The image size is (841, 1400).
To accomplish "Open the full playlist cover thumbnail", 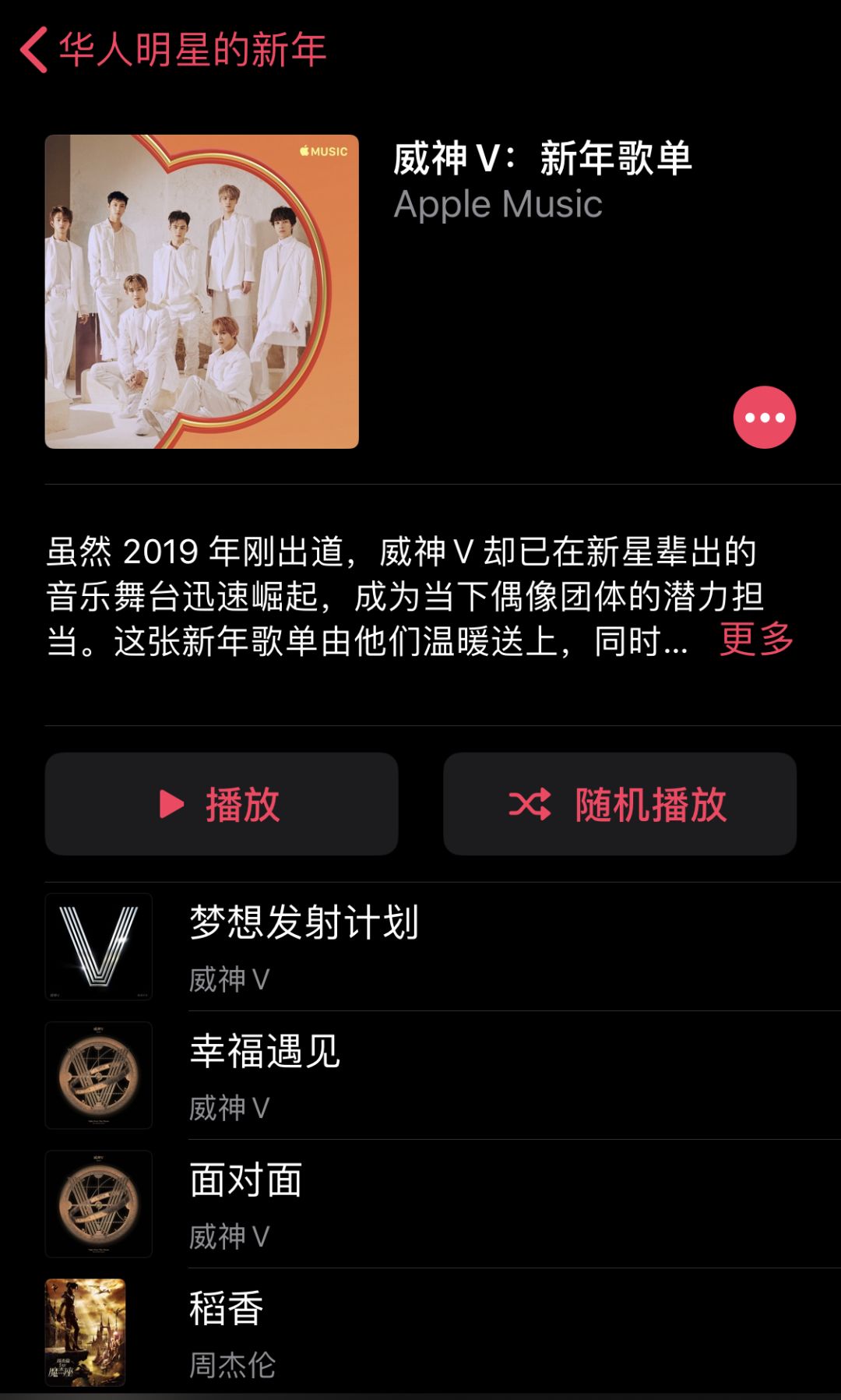I will point(203,292).
